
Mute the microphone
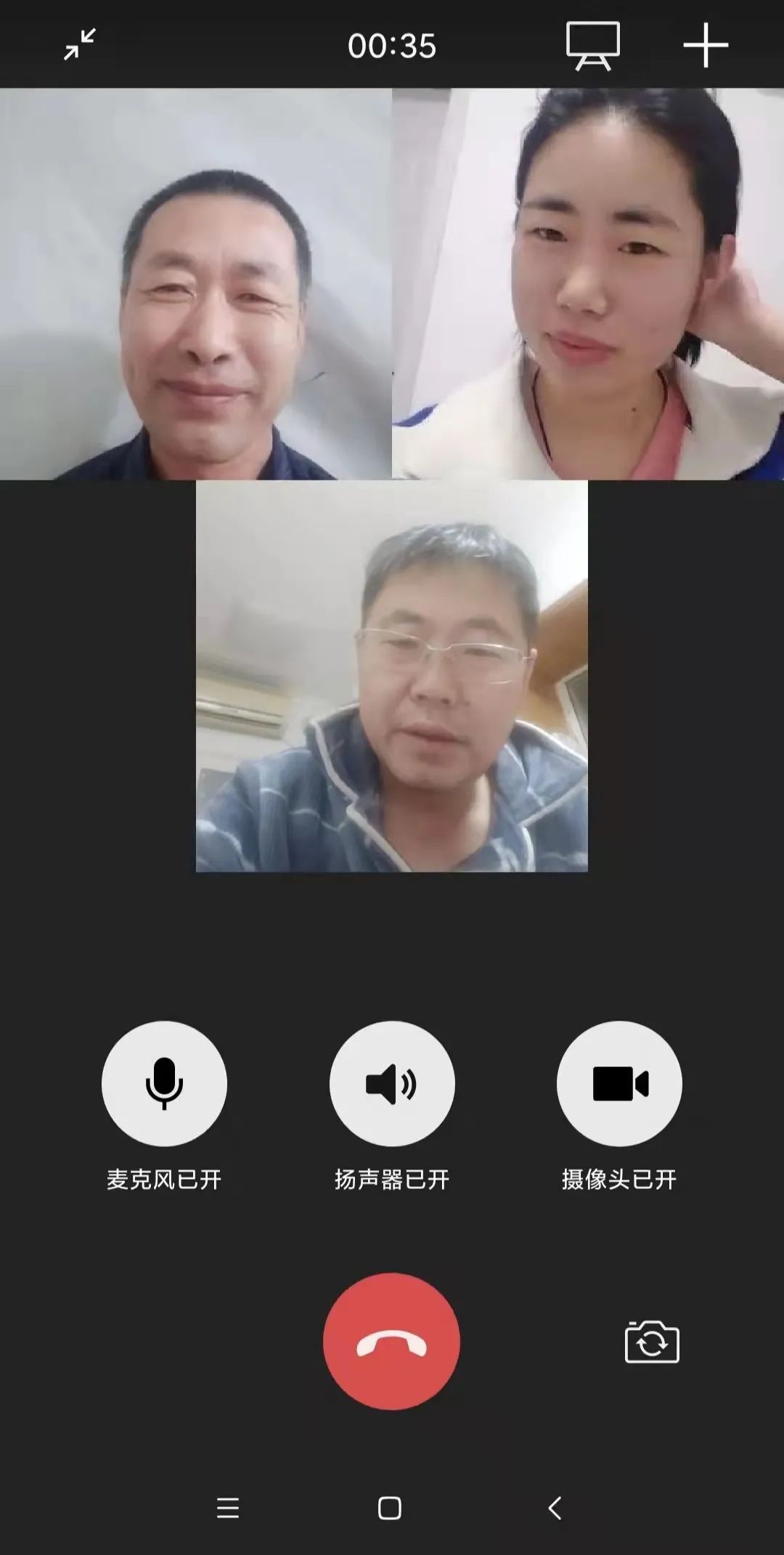(x=164, y=1083)
